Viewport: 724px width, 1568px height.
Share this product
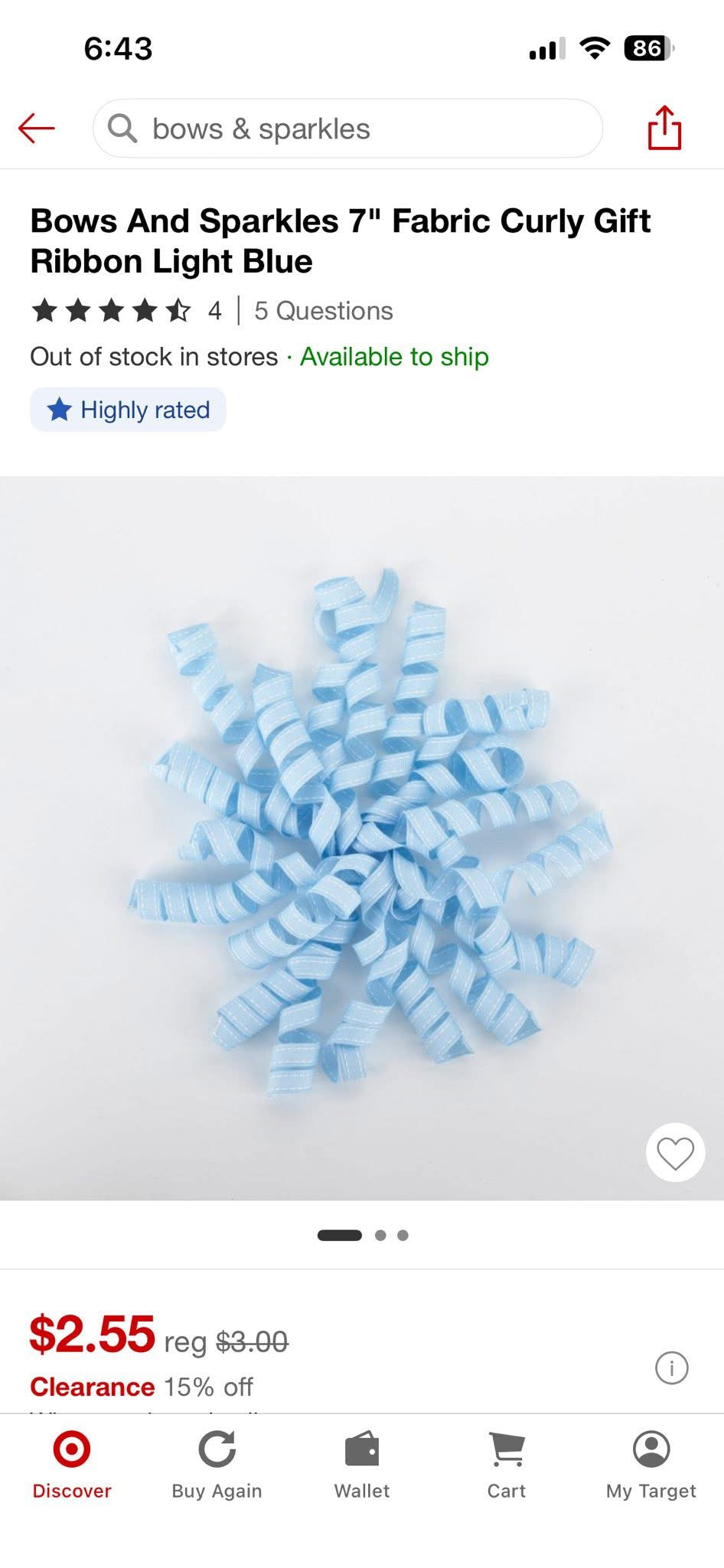664,128
